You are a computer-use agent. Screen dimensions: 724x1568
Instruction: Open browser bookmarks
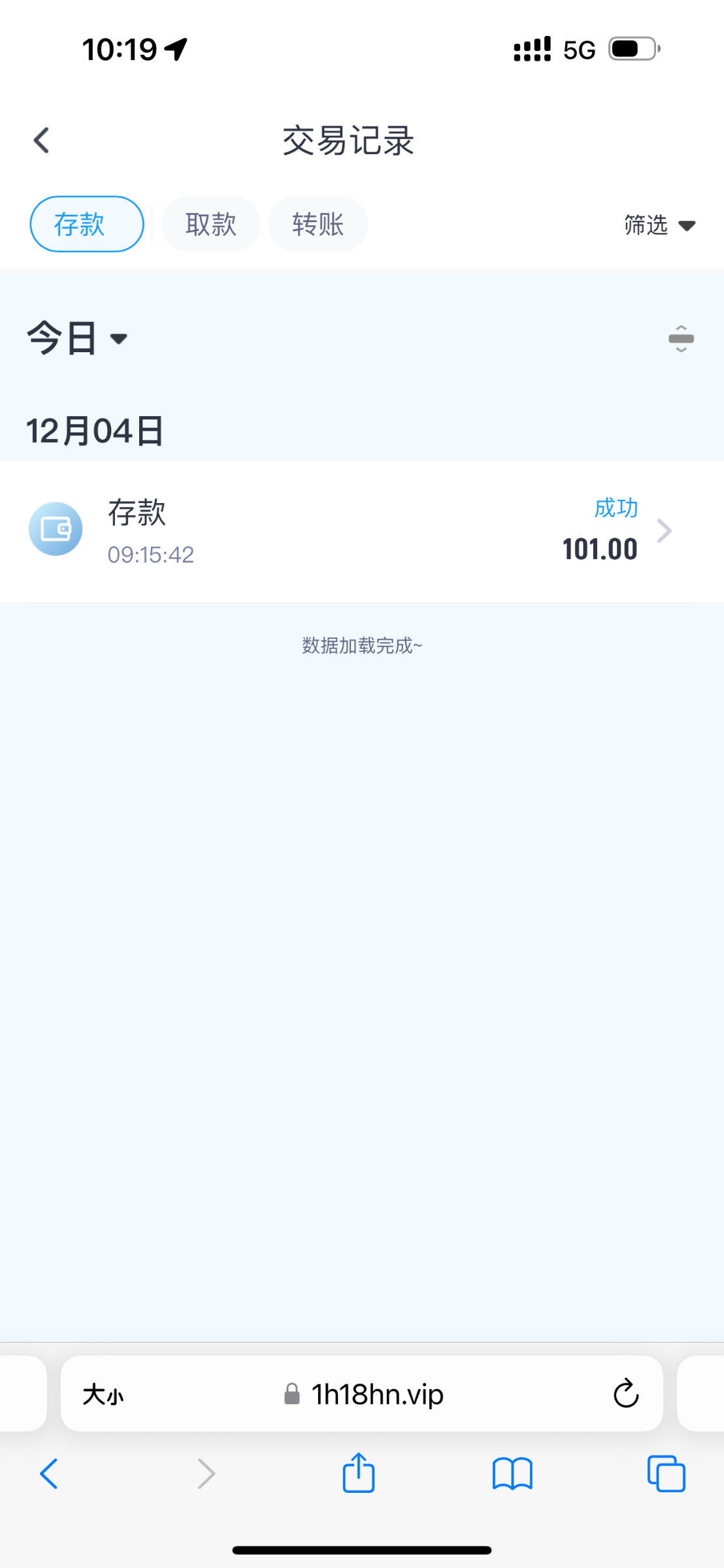(x=512, y=1475)
